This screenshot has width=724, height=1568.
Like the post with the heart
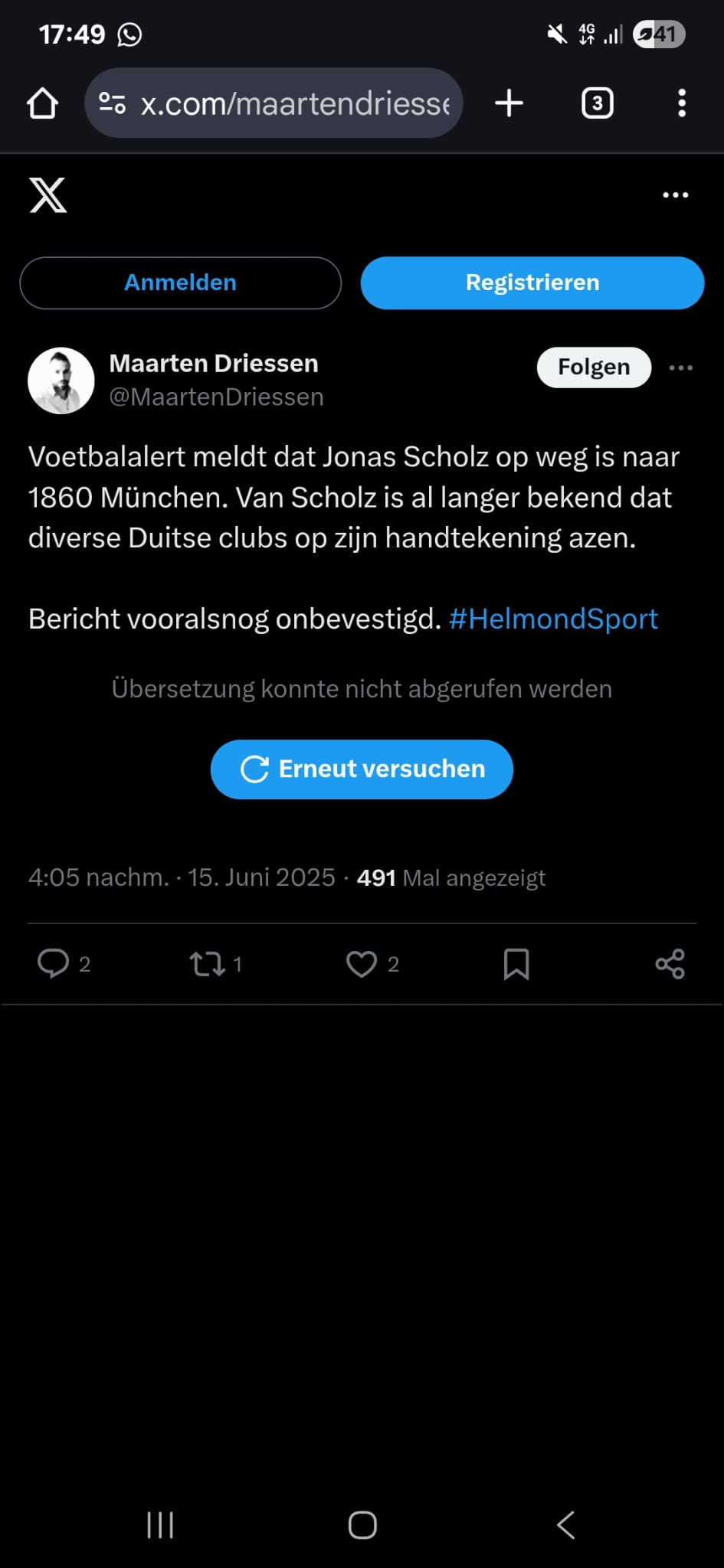click(362, 963)
